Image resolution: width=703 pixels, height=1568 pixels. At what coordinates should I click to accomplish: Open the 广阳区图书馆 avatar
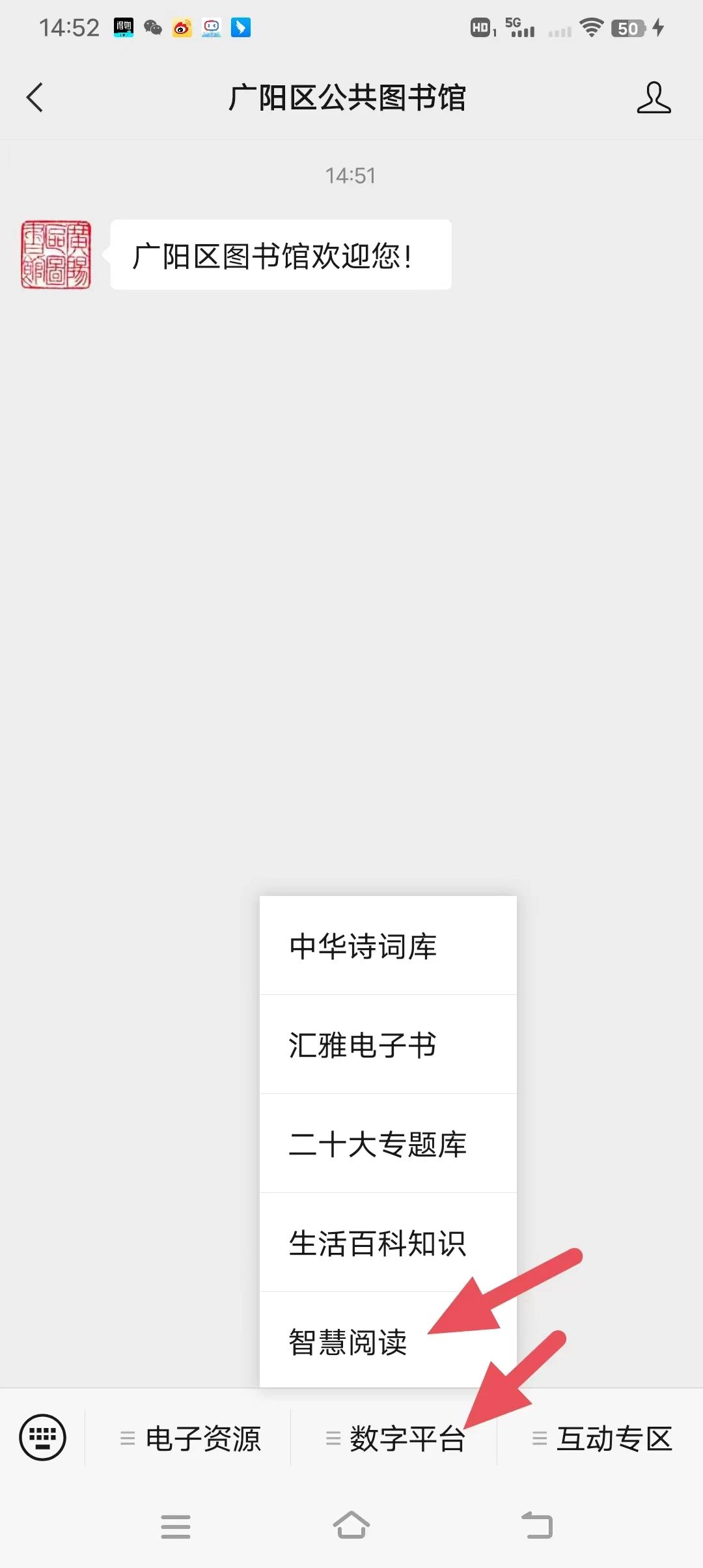(56, 255)
